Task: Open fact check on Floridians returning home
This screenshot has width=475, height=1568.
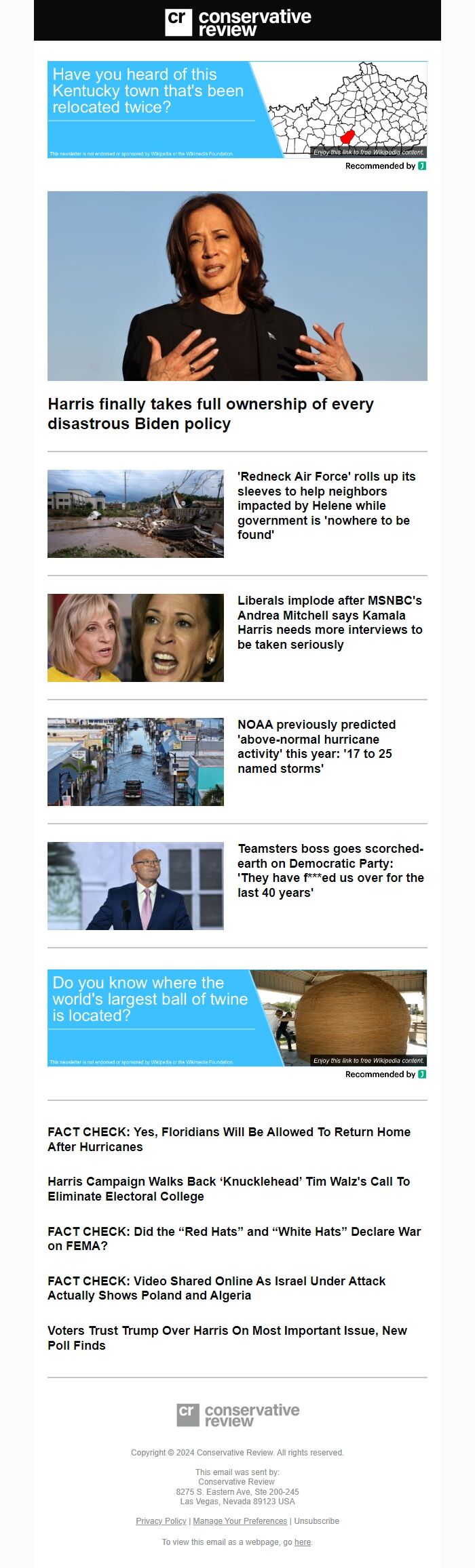Action: pos(229,1139)
